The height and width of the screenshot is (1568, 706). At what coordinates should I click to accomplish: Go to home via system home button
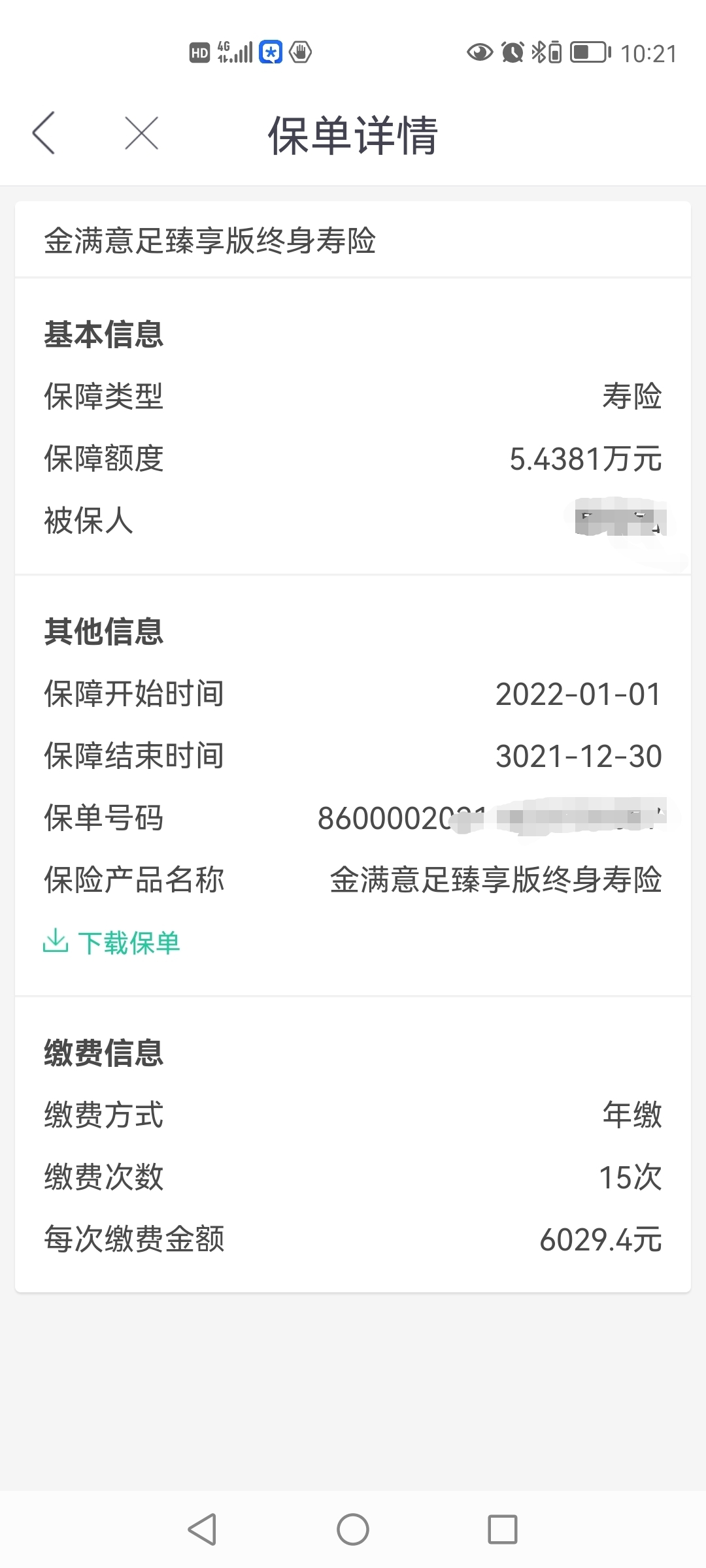[x=353, y=1529]
